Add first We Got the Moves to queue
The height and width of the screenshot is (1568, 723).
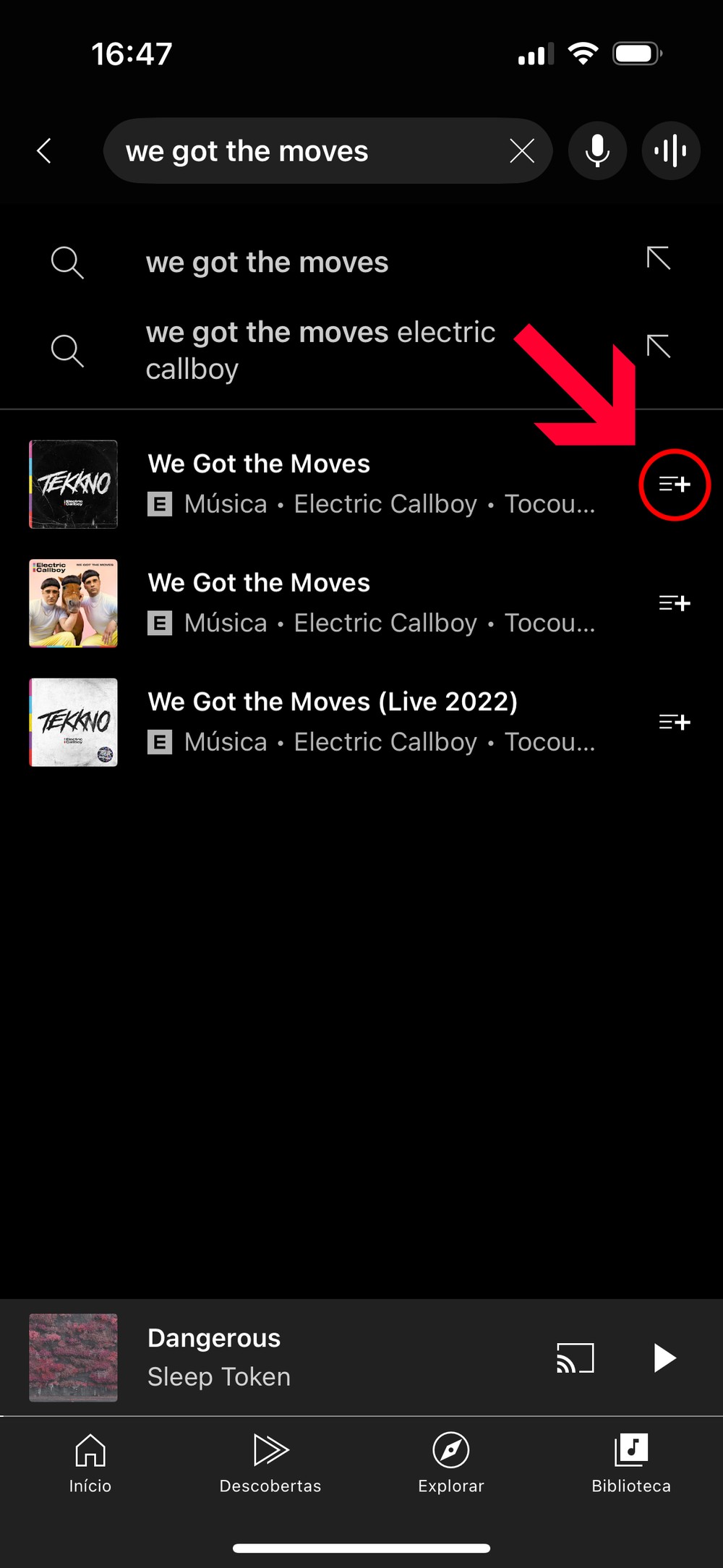coord(675,485)
